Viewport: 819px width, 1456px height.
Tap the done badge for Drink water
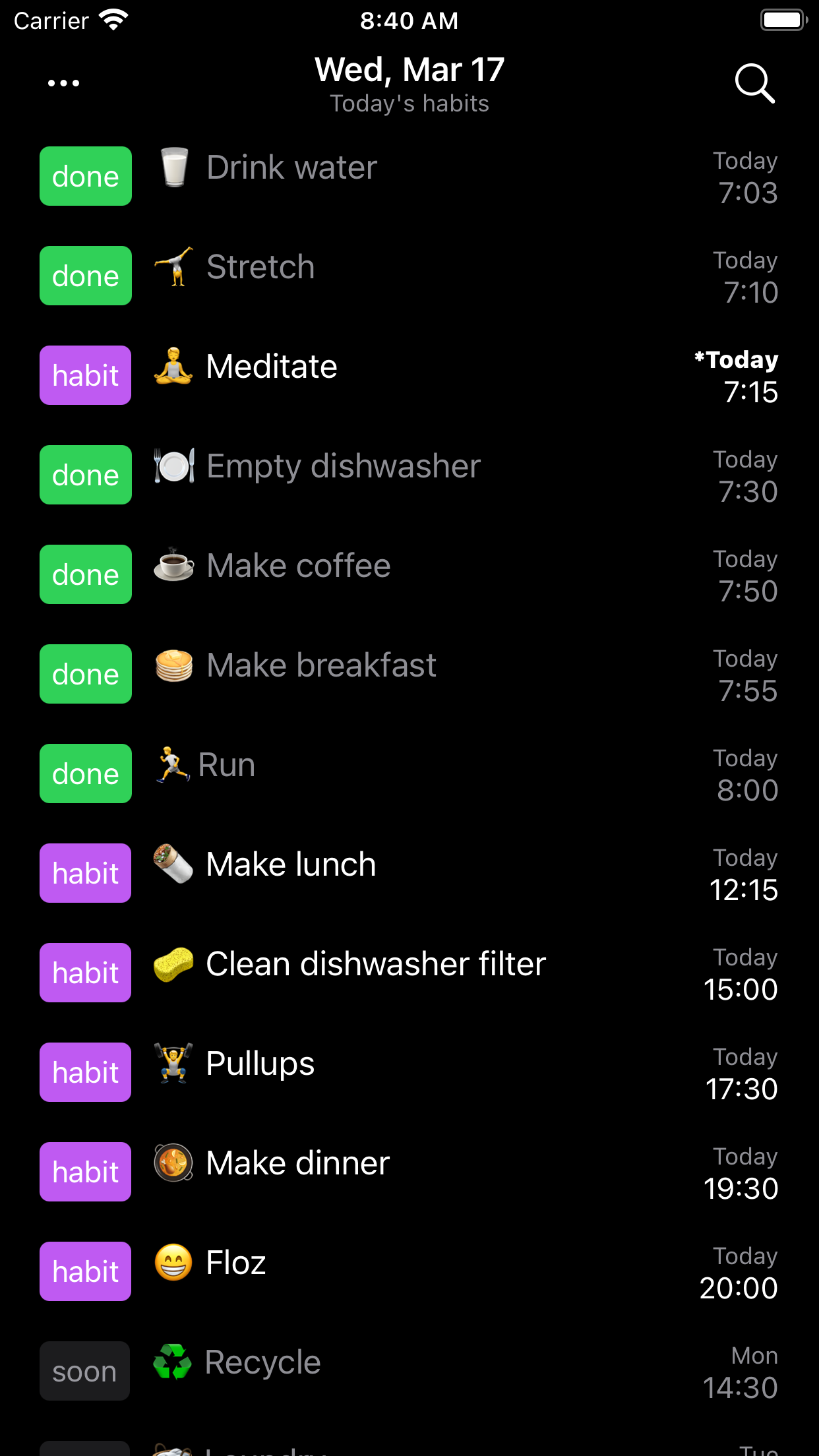point(86,176)
